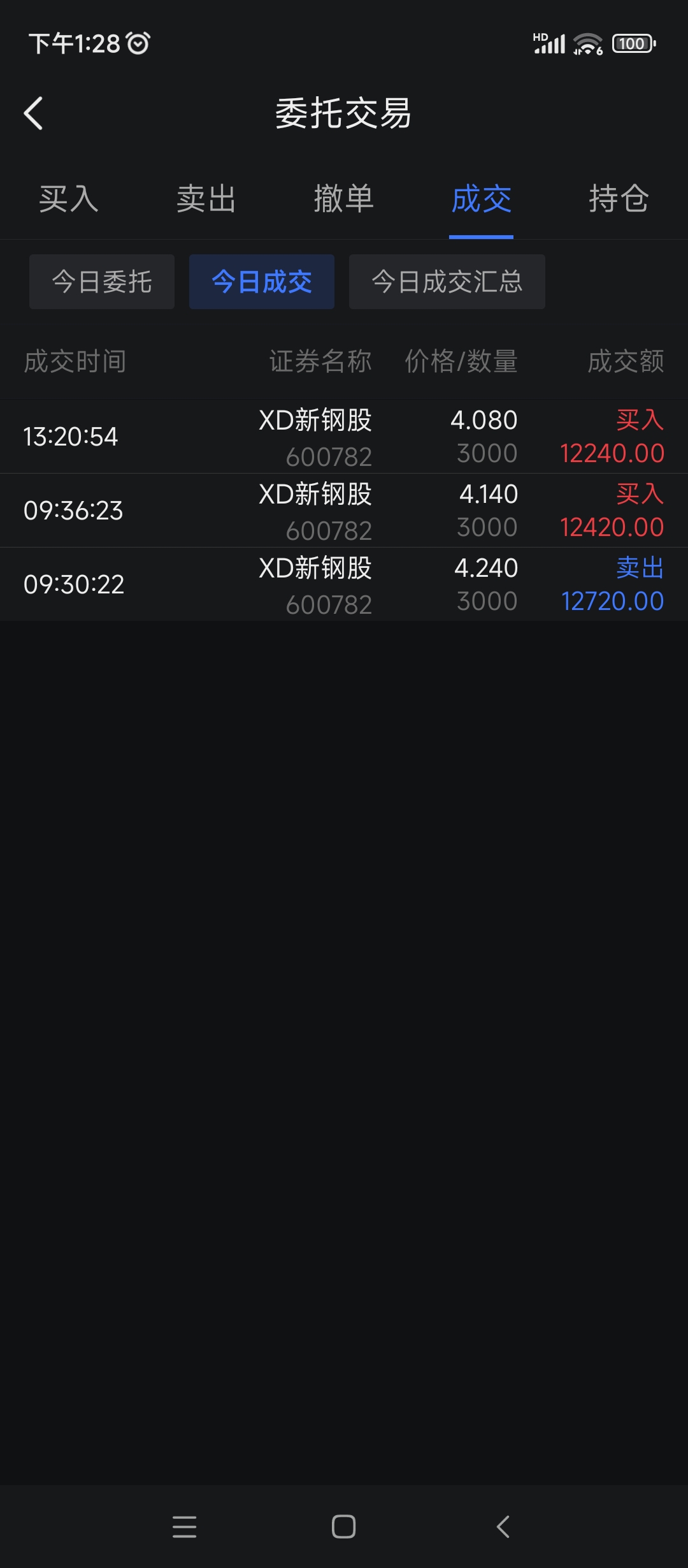View 今日成交汇总 summary

(447, 282)
